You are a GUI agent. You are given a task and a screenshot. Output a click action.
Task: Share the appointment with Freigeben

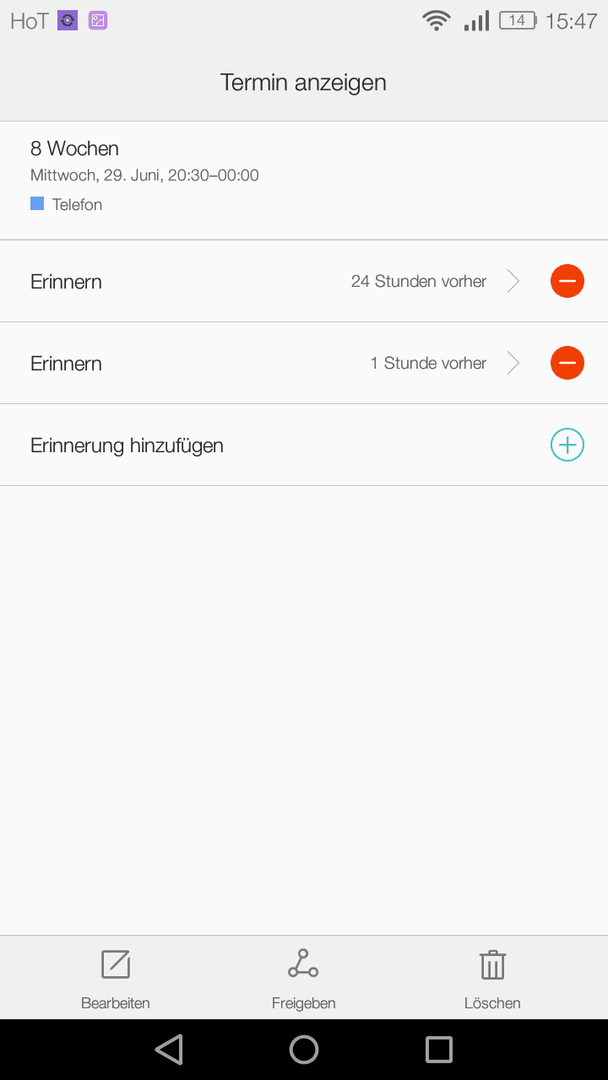(304, 979)
